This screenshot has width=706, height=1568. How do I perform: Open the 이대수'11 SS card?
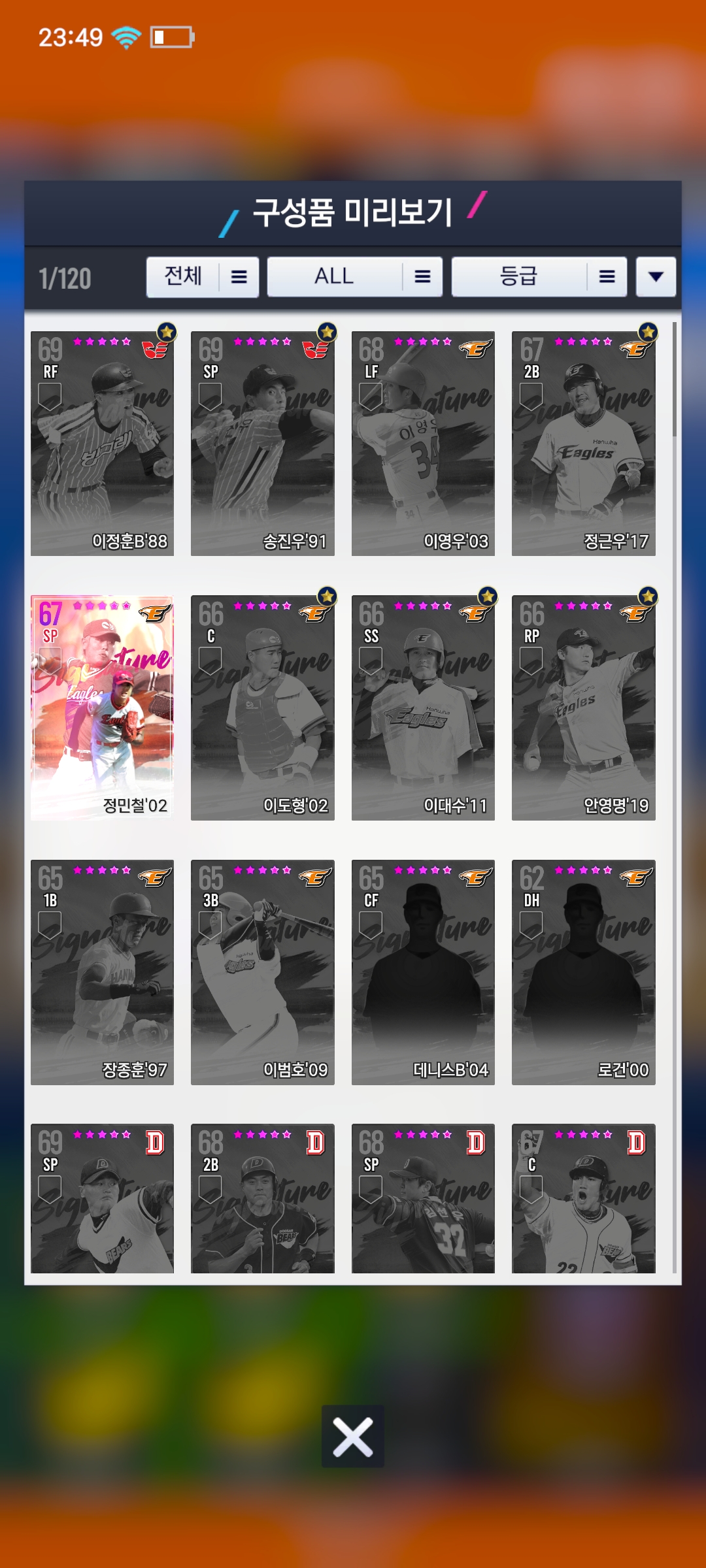tap(423, 708)
